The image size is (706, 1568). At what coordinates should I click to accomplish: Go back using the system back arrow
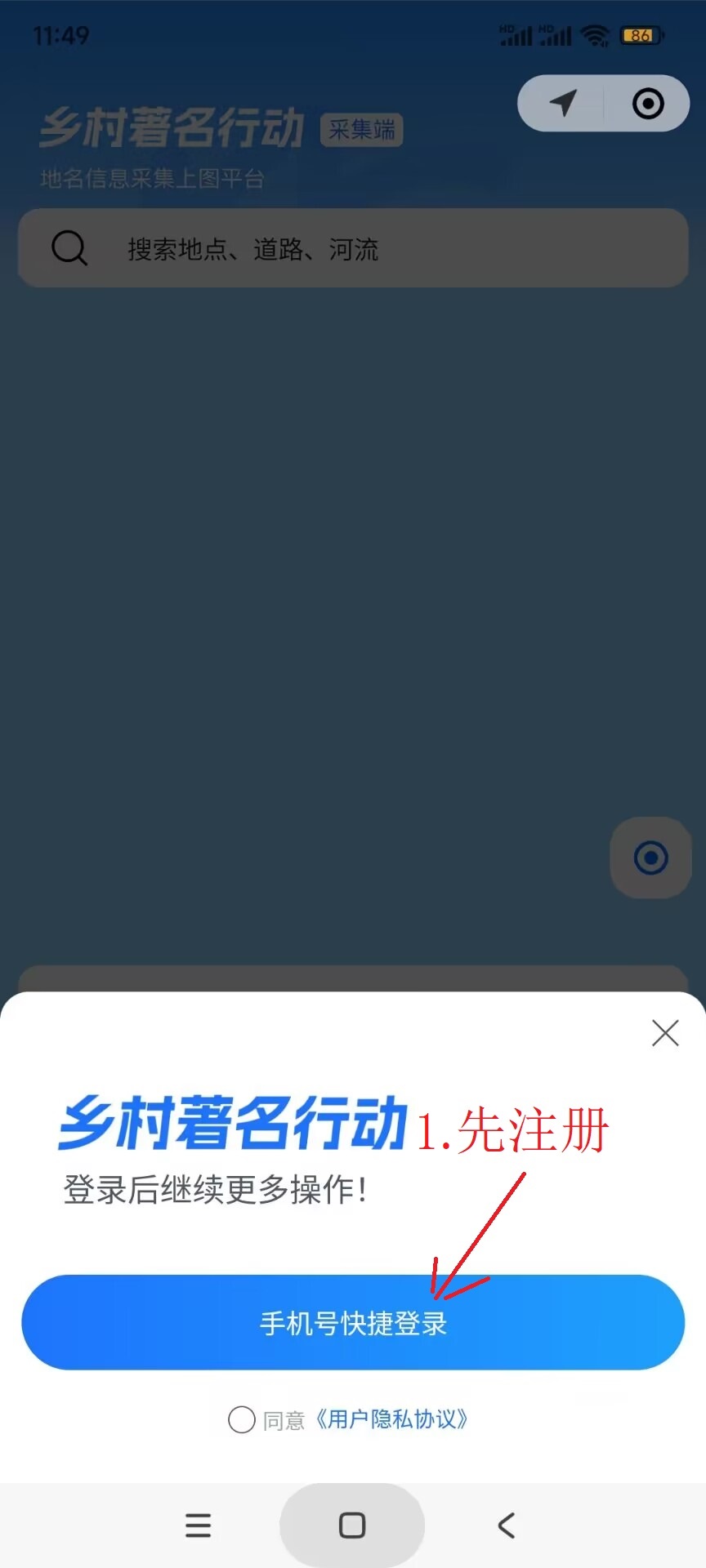(x=507, y=1525)
